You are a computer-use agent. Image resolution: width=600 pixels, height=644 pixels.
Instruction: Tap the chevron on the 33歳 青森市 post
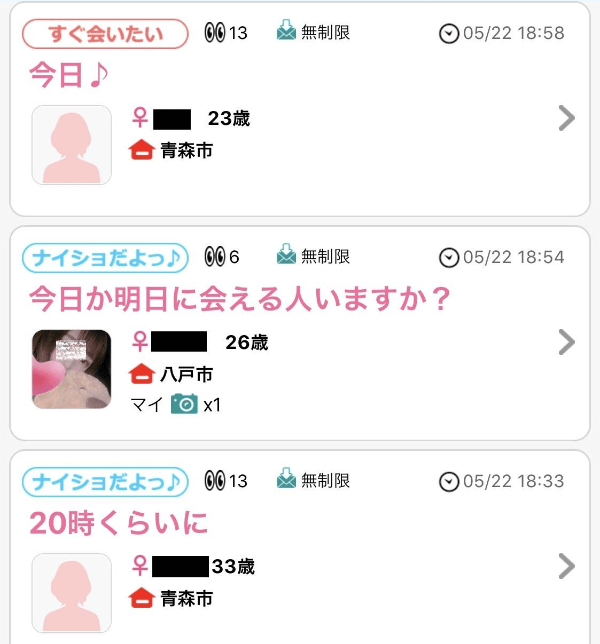[566, 567]
